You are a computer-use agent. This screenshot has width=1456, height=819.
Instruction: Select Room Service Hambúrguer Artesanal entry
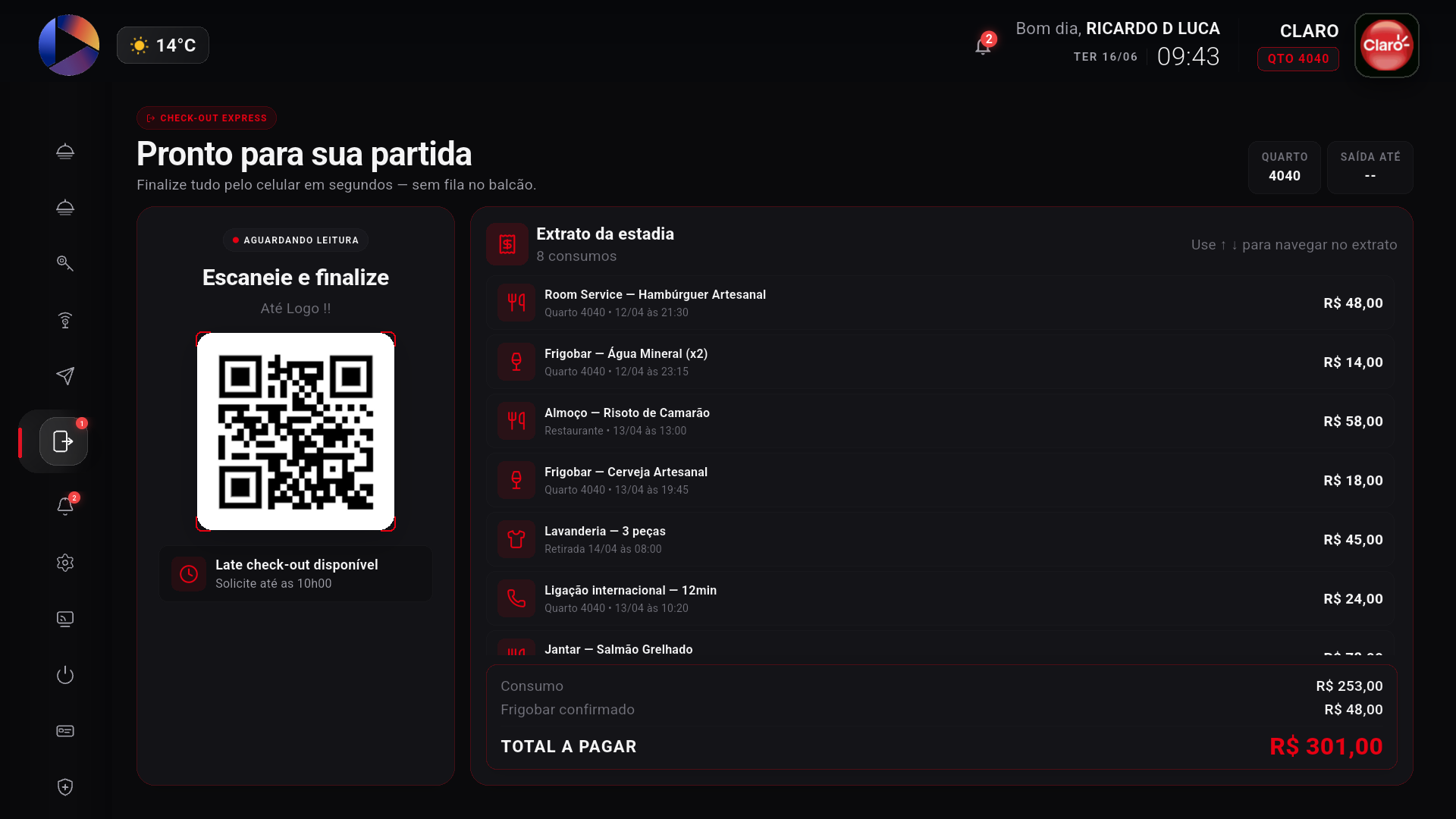pos(940,303)
